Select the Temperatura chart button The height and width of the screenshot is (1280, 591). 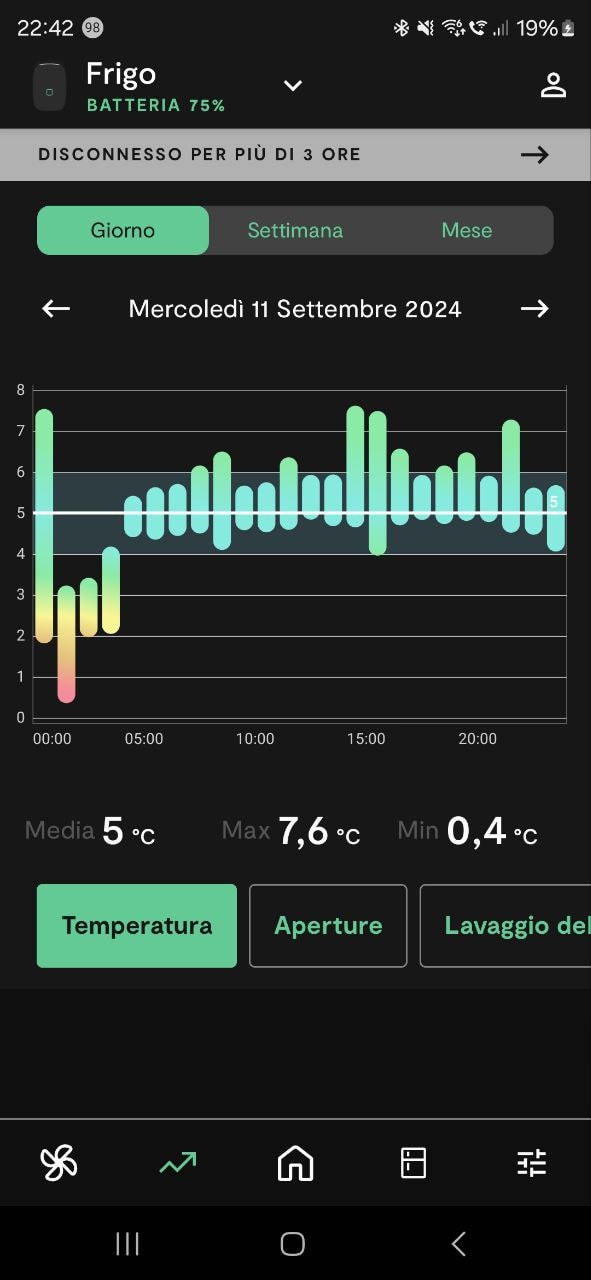point(137,926)
